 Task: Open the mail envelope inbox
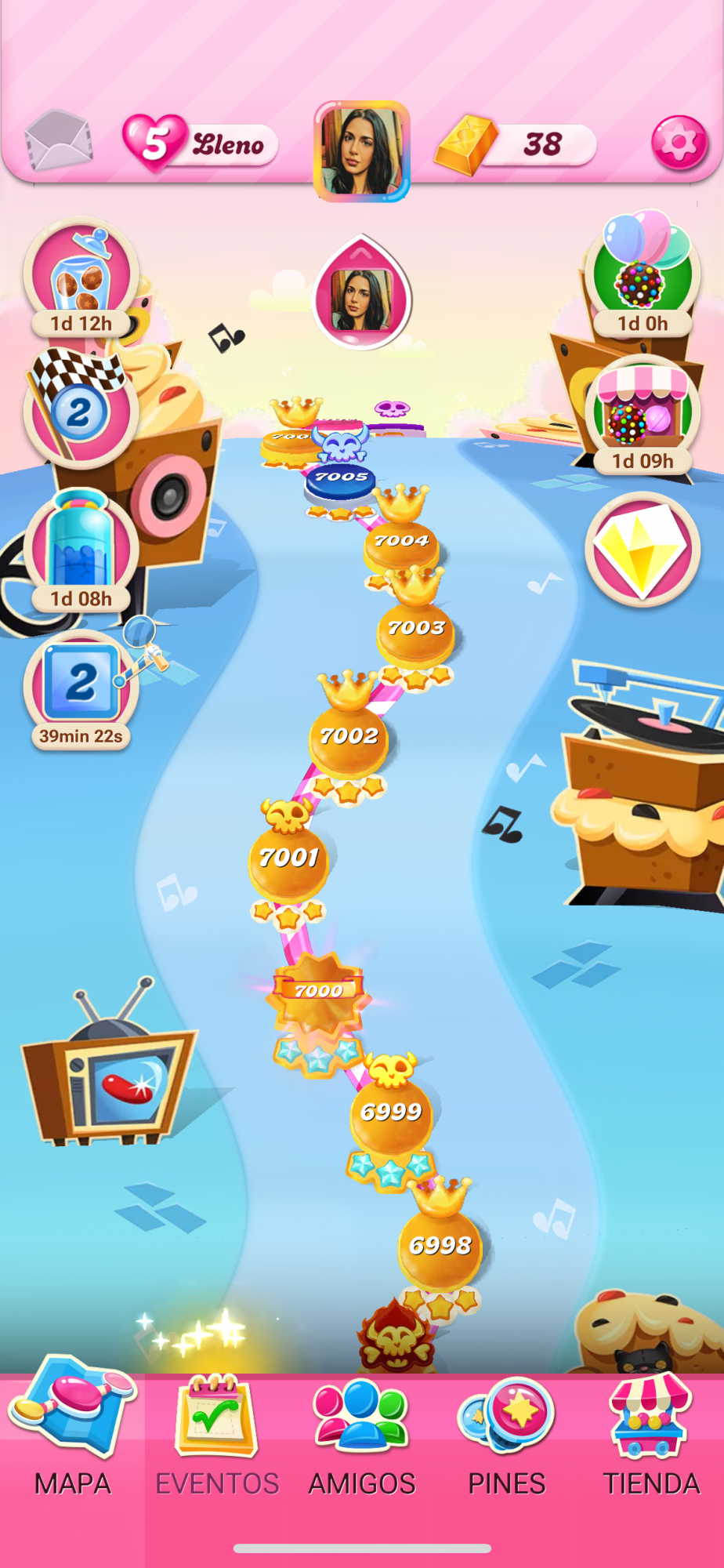pos(57,141)
